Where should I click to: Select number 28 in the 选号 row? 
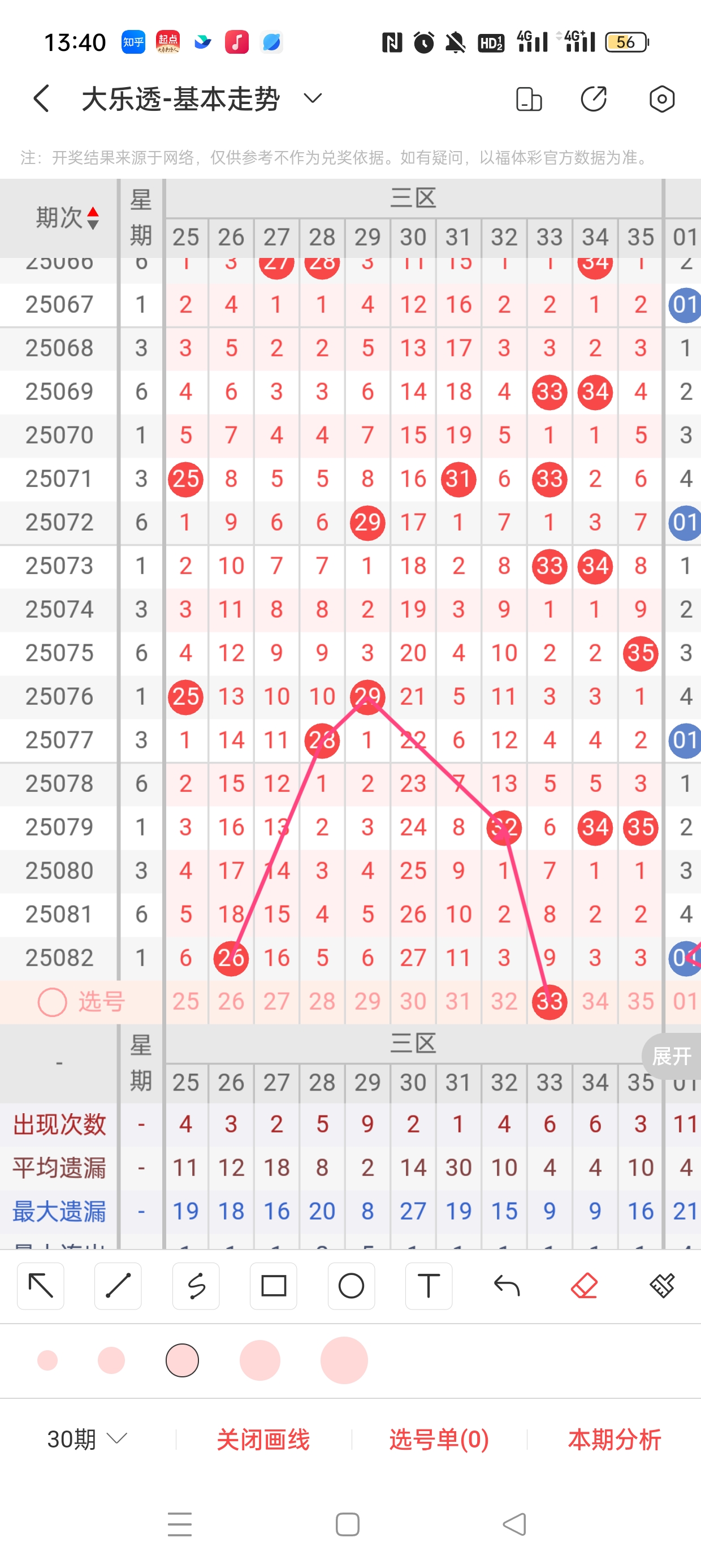point(322,1001)
